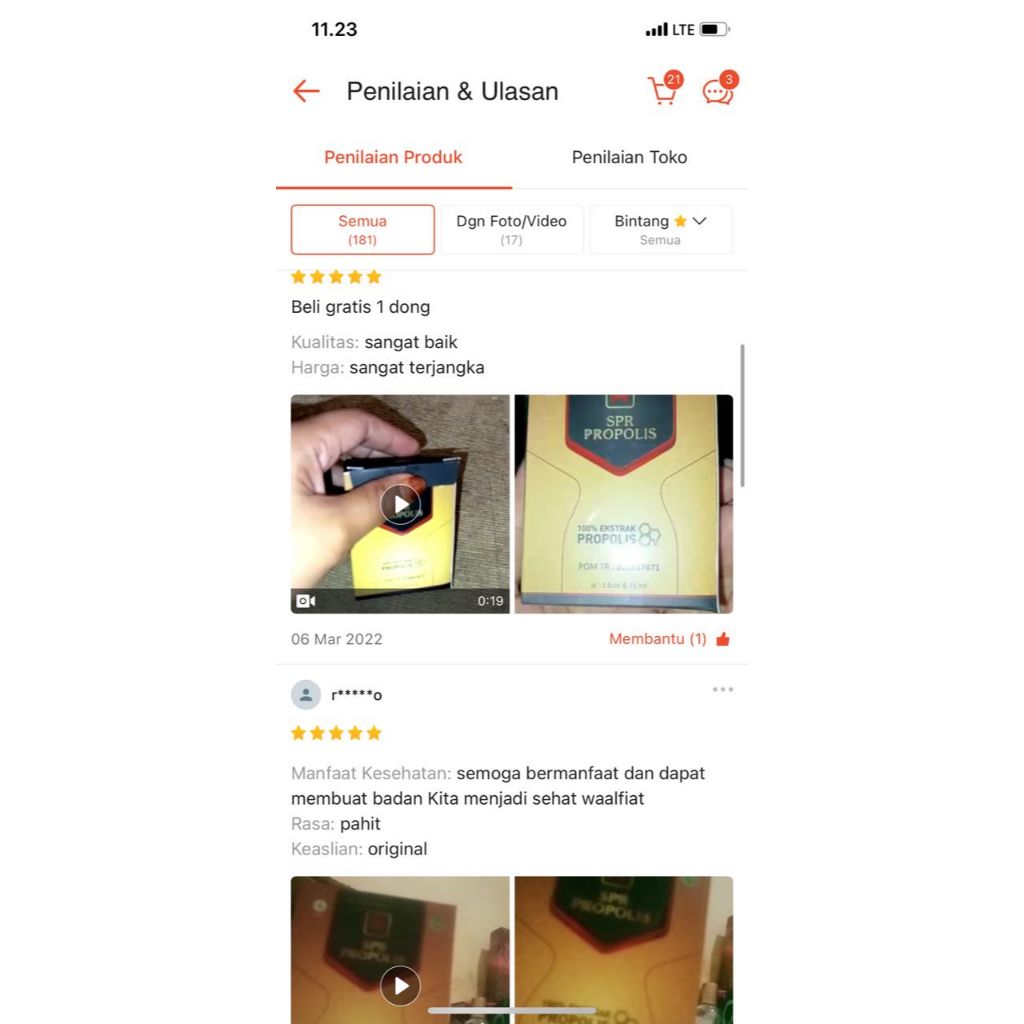
Task: Go back from Penilaian & Ulasan
Action: [306, 92]
